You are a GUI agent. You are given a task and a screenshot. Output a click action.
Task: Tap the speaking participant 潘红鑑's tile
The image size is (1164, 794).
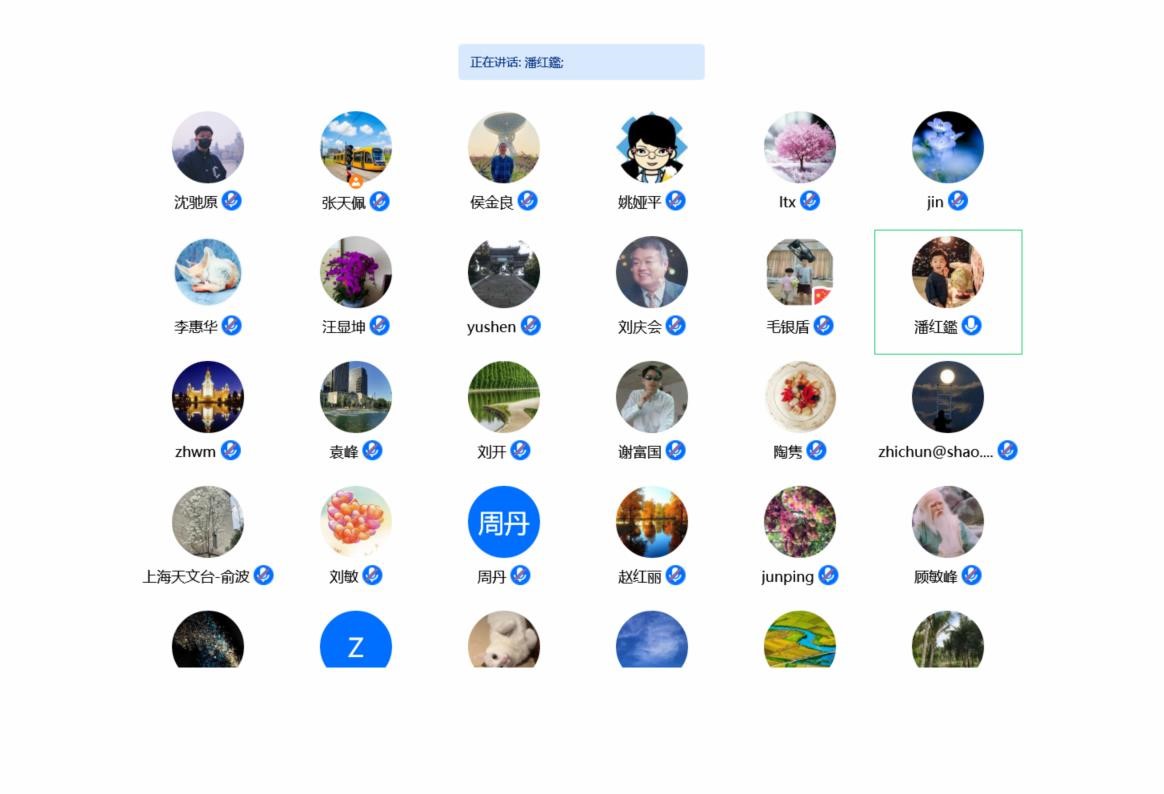coord(948,272)
